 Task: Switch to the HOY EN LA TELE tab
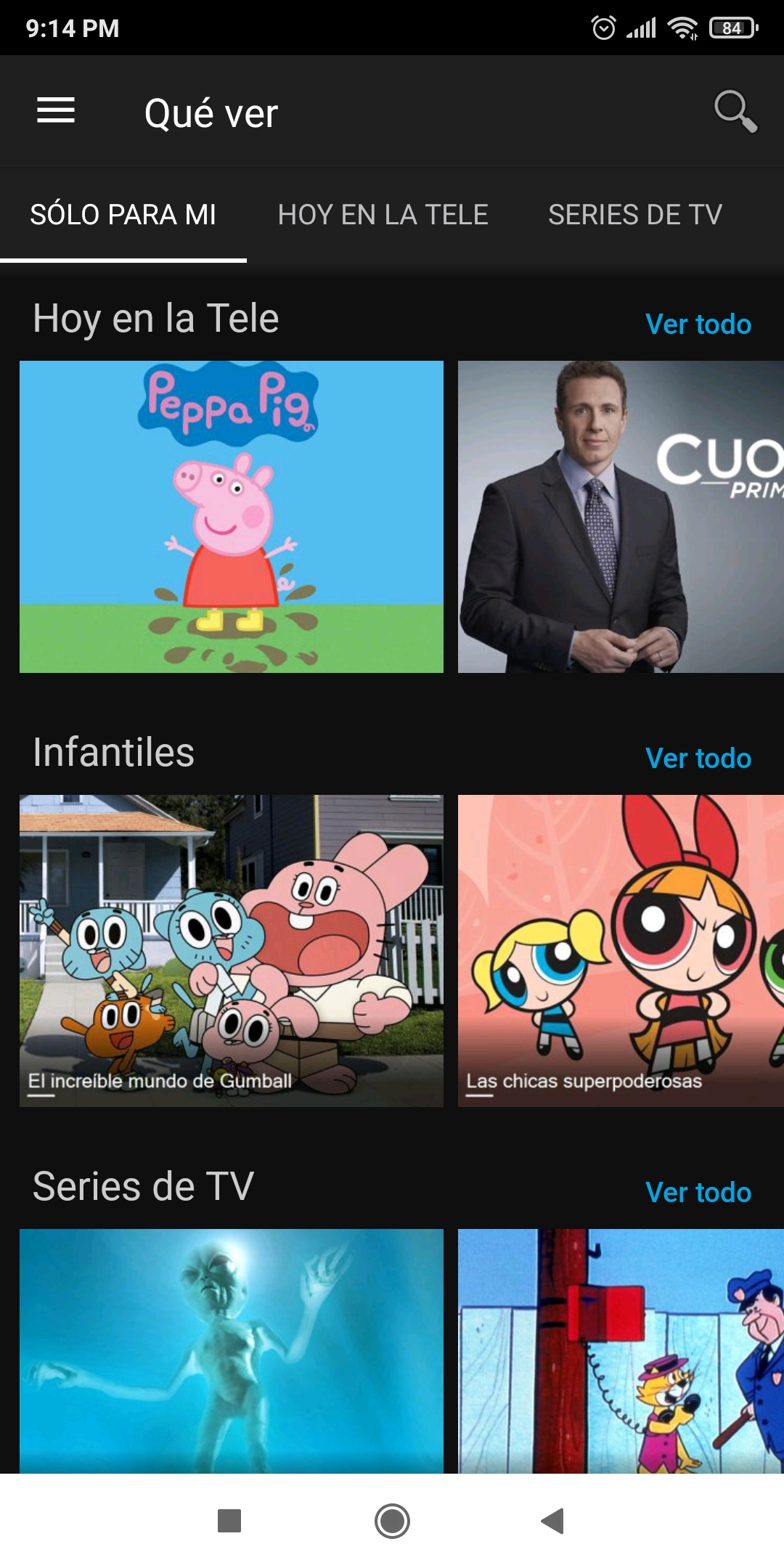(384, 214)
